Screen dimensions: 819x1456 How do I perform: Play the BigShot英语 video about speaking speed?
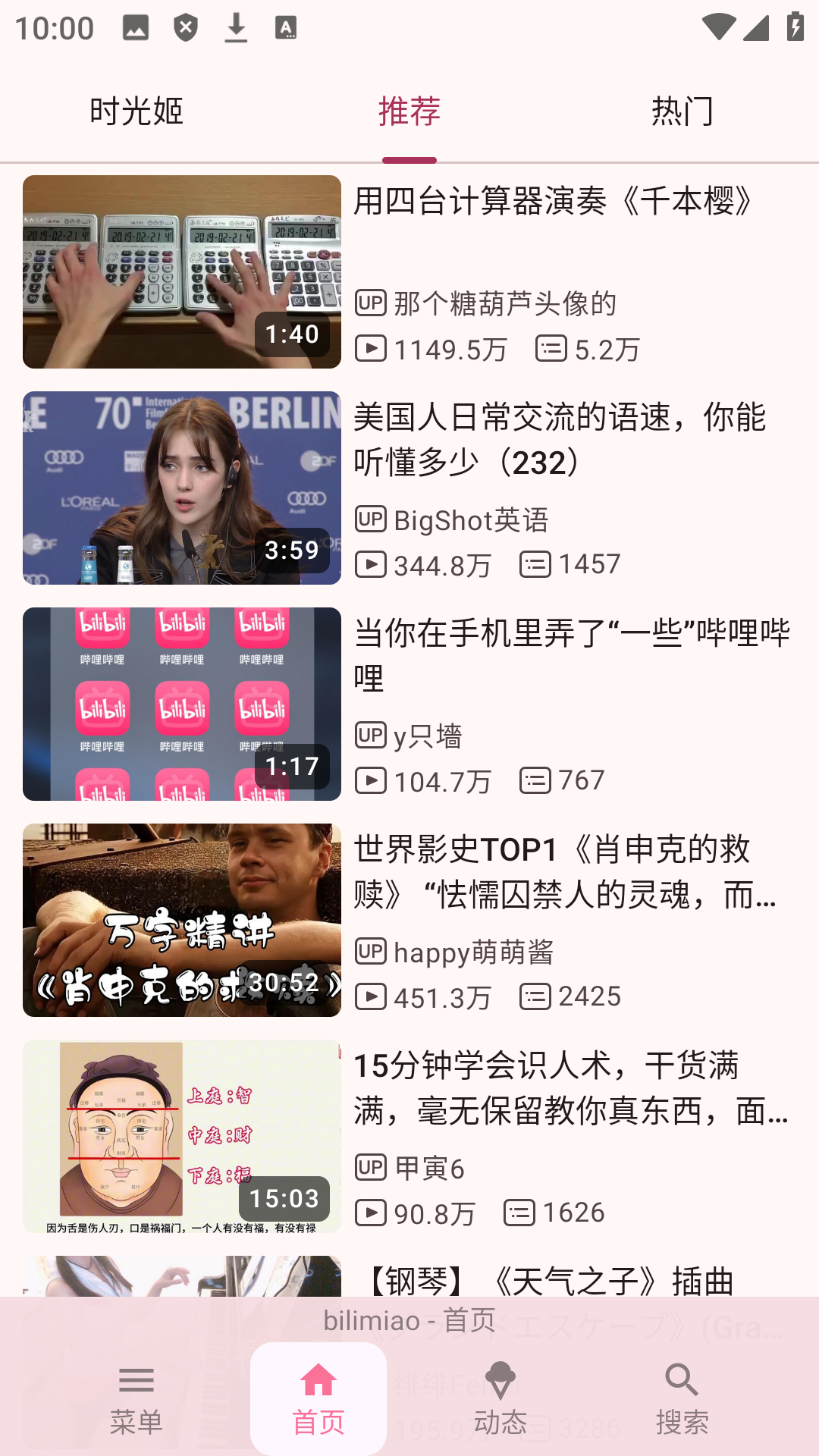coord(409,488)
